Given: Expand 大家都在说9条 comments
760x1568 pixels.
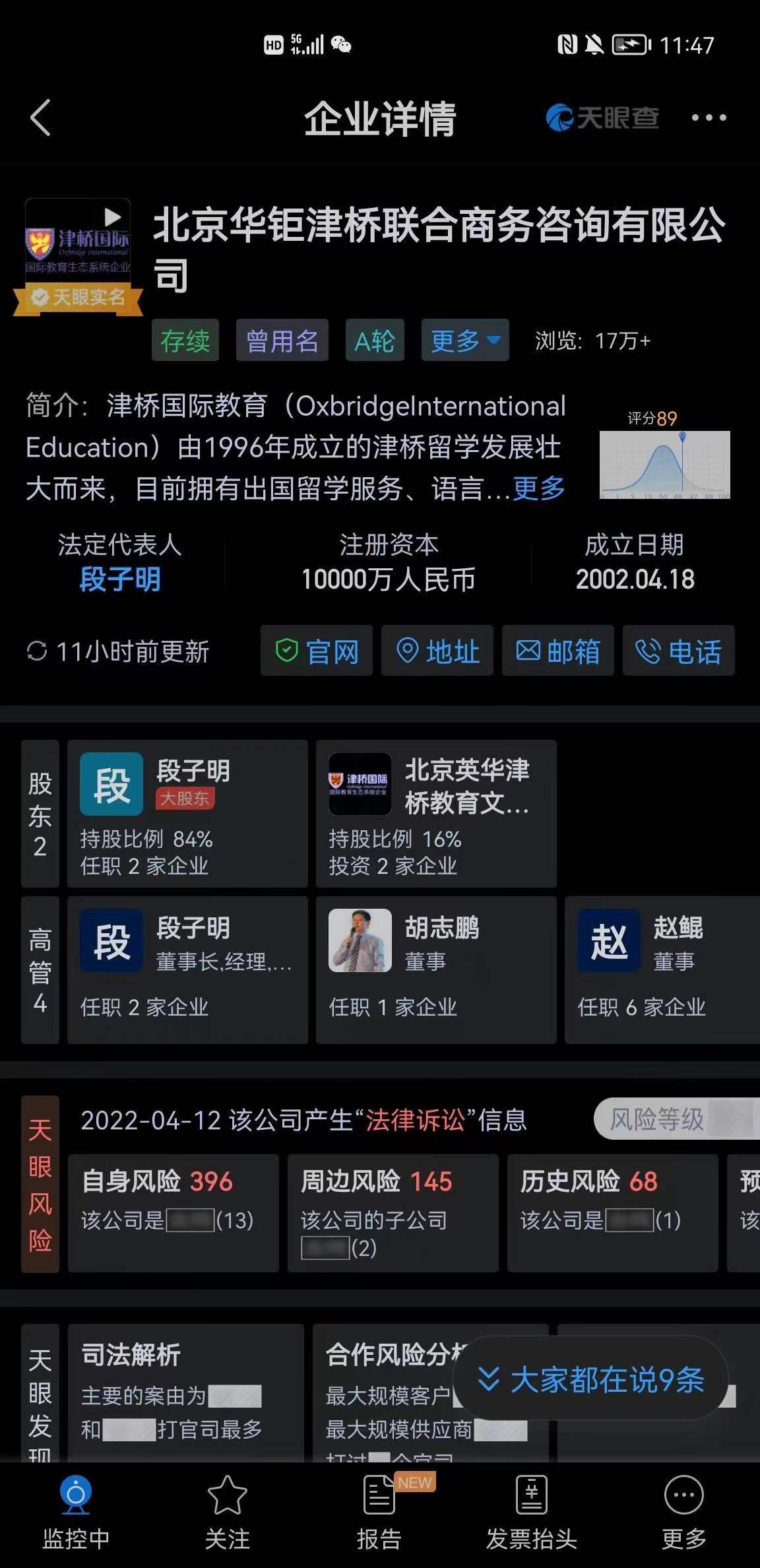Looking at the screenshot, I should coord(591,1379).
